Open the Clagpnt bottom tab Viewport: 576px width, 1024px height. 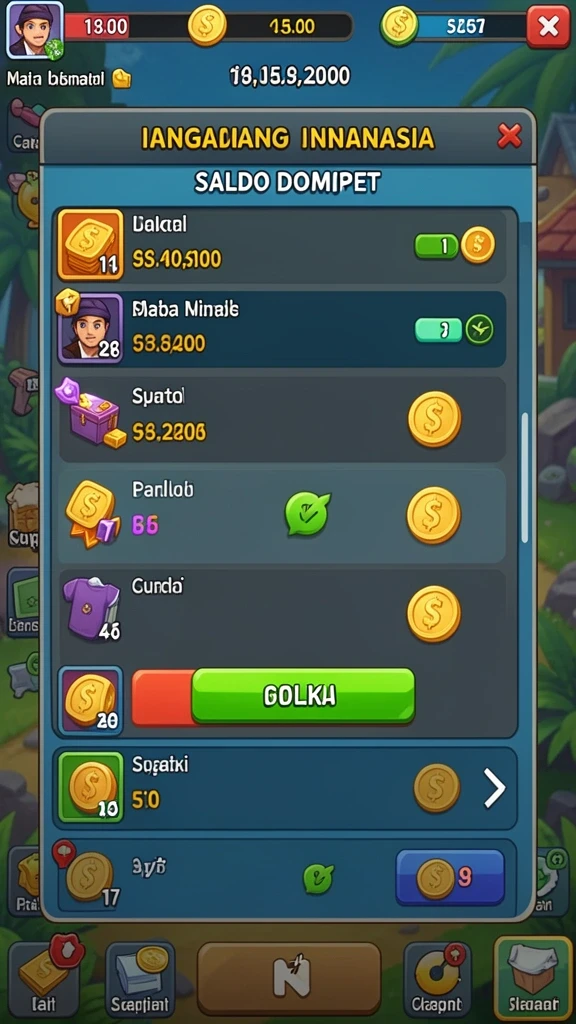coord(437,979)
